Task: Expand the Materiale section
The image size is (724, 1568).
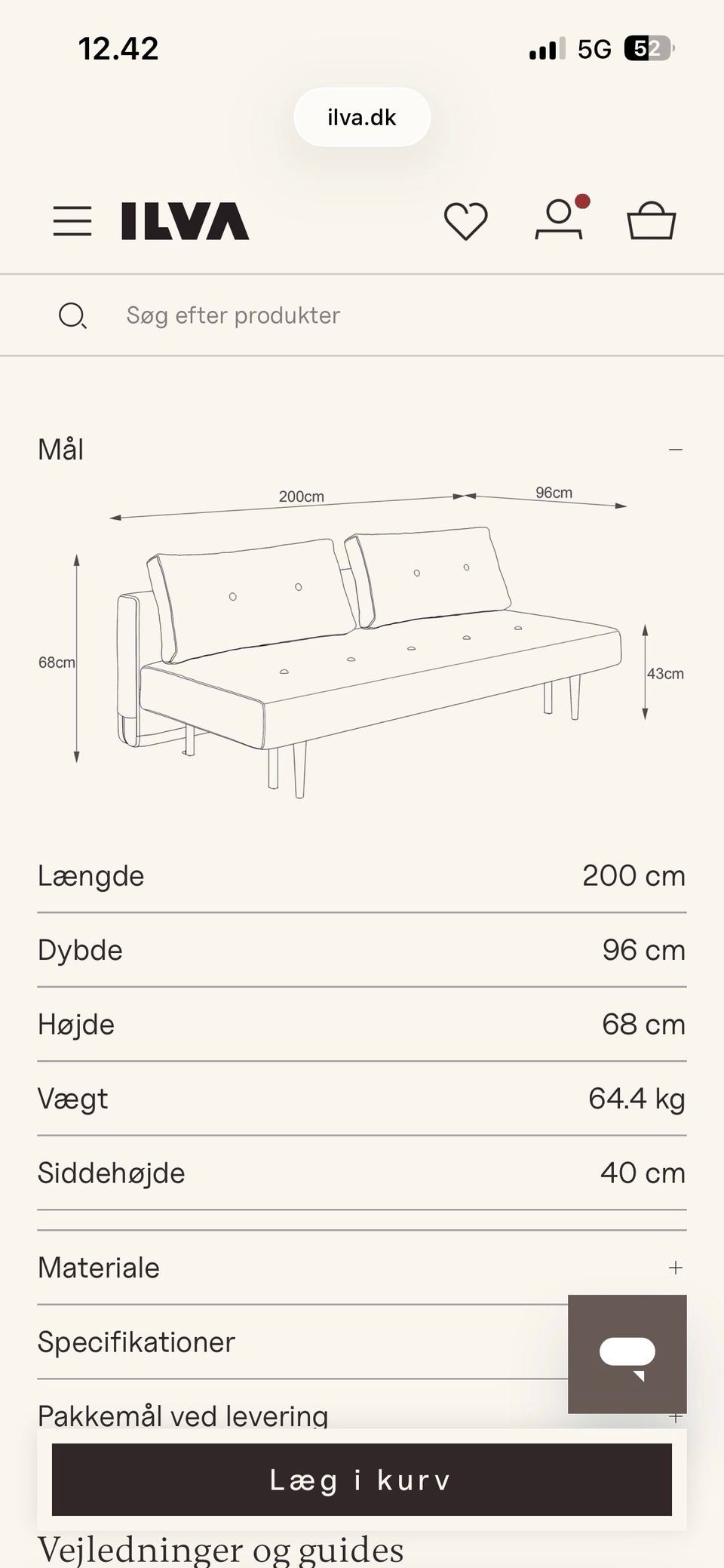Action: tap(362, 1268)
